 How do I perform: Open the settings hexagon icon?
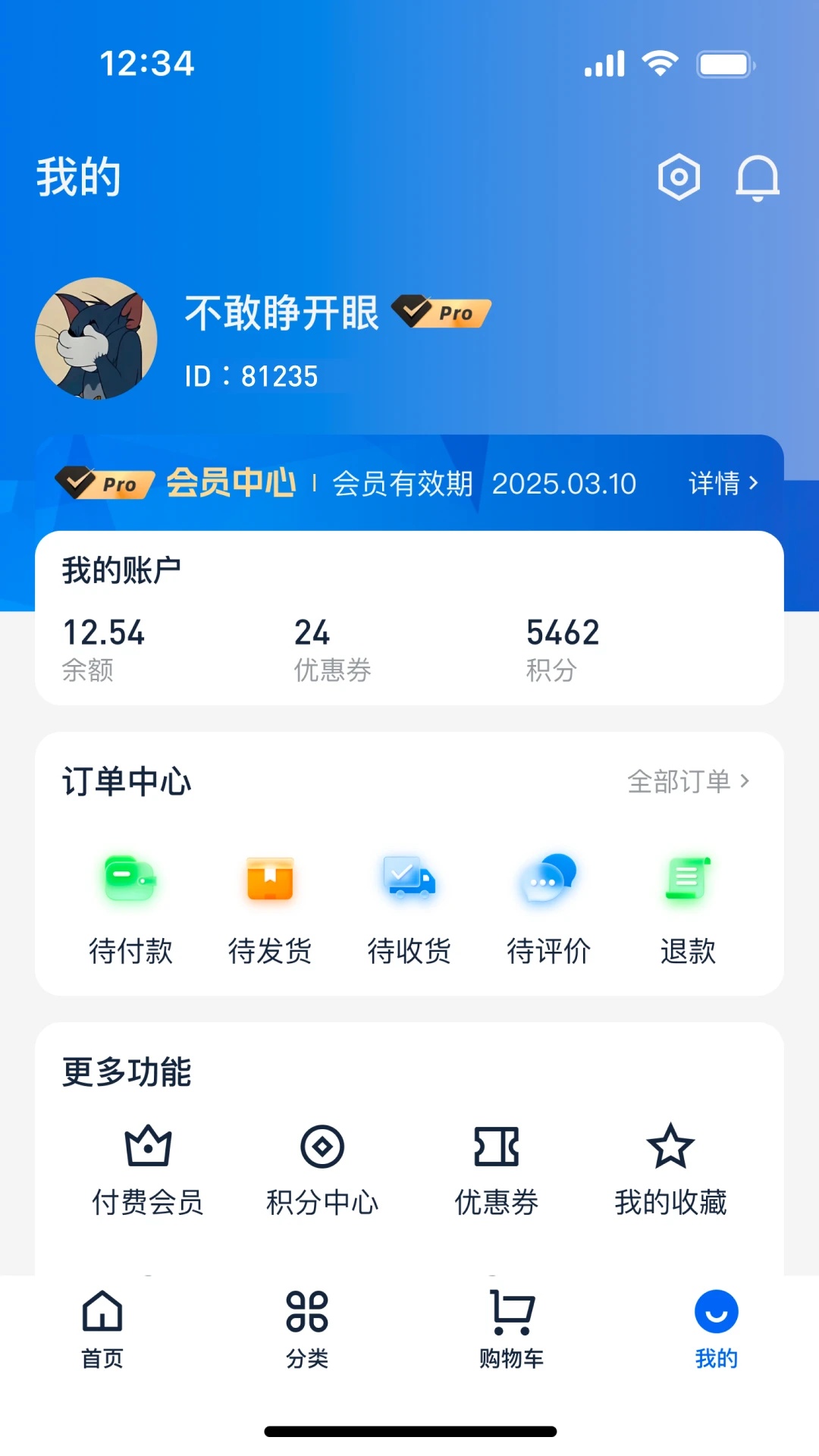[679, 177]
